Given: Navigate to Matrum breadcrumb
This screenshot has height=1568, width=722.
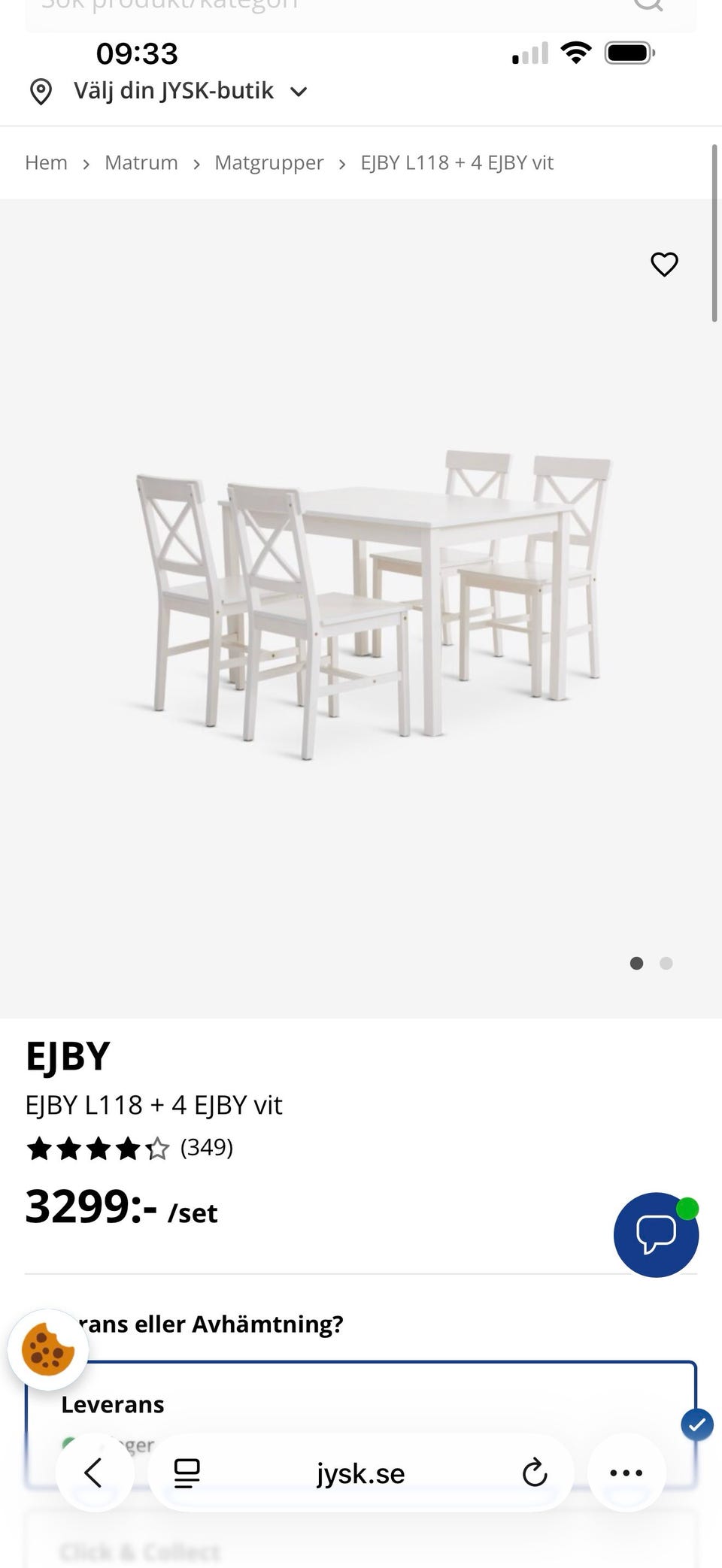Looking at the screenshot, I should click(141, 162).
